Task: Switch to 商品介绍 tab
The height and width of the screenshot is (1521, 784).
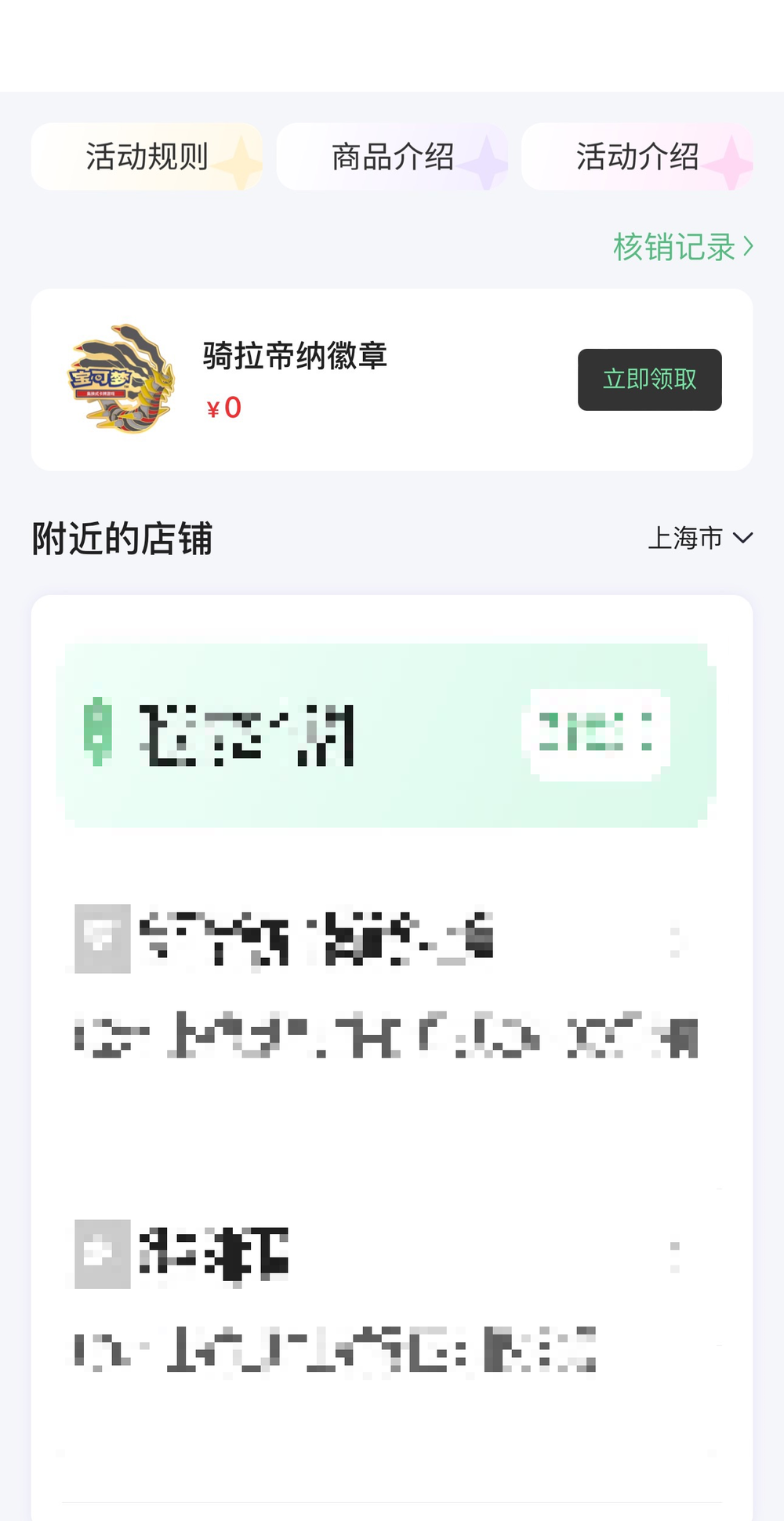Action: (x=392, y=157)
